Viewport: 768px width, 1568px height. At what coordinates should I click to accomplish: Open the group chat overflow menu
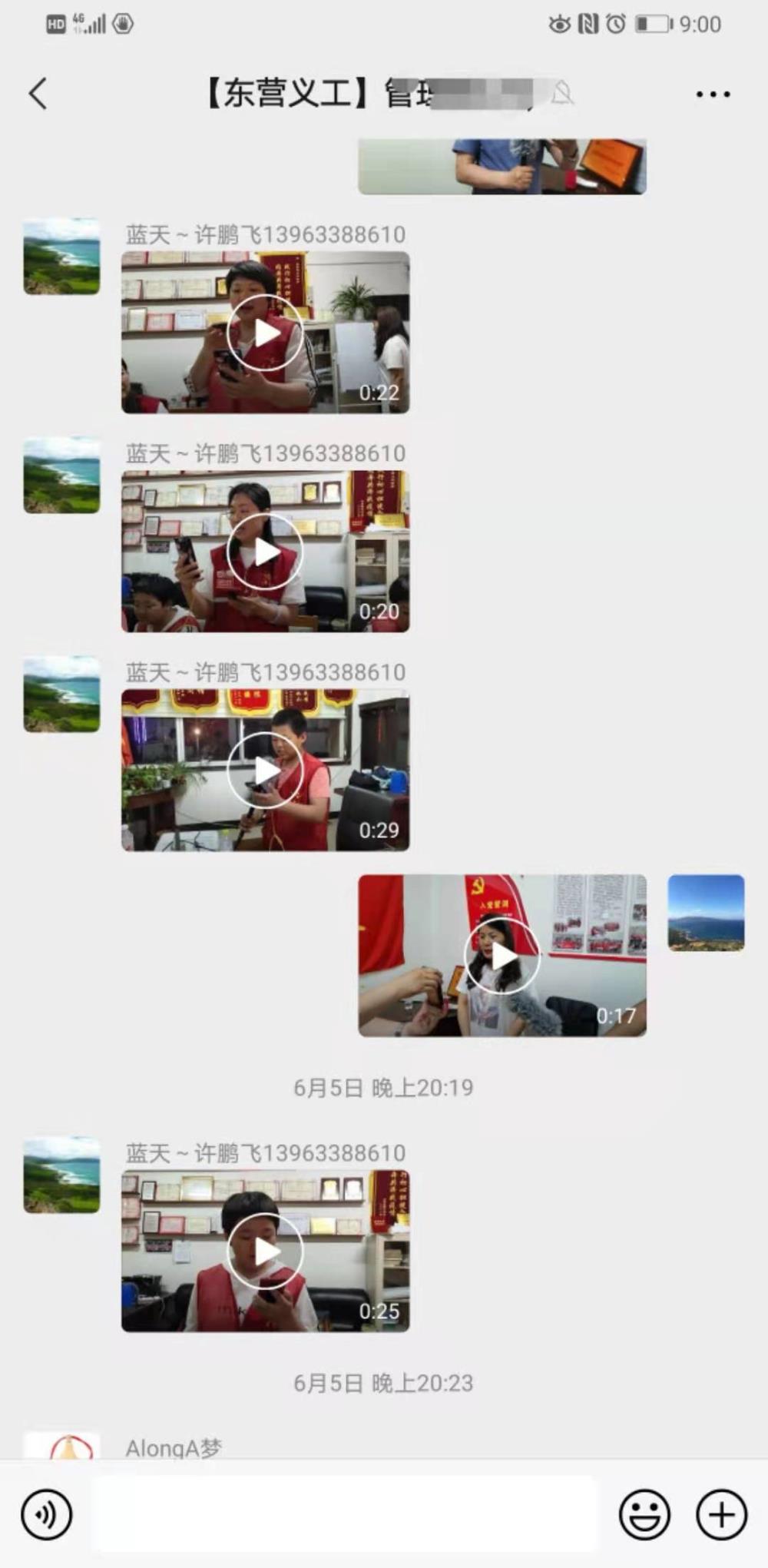(x=713, y=94)
